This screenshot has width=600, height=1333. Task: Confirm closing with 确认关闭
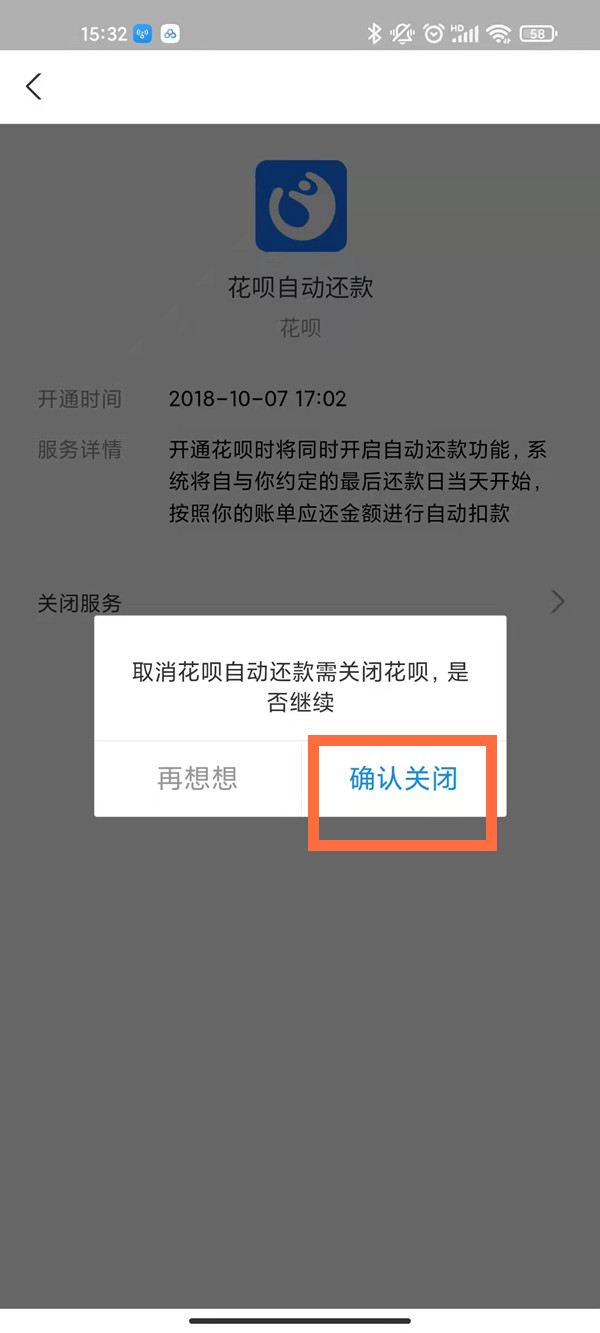pyautogui.click(x=403, y=779)
